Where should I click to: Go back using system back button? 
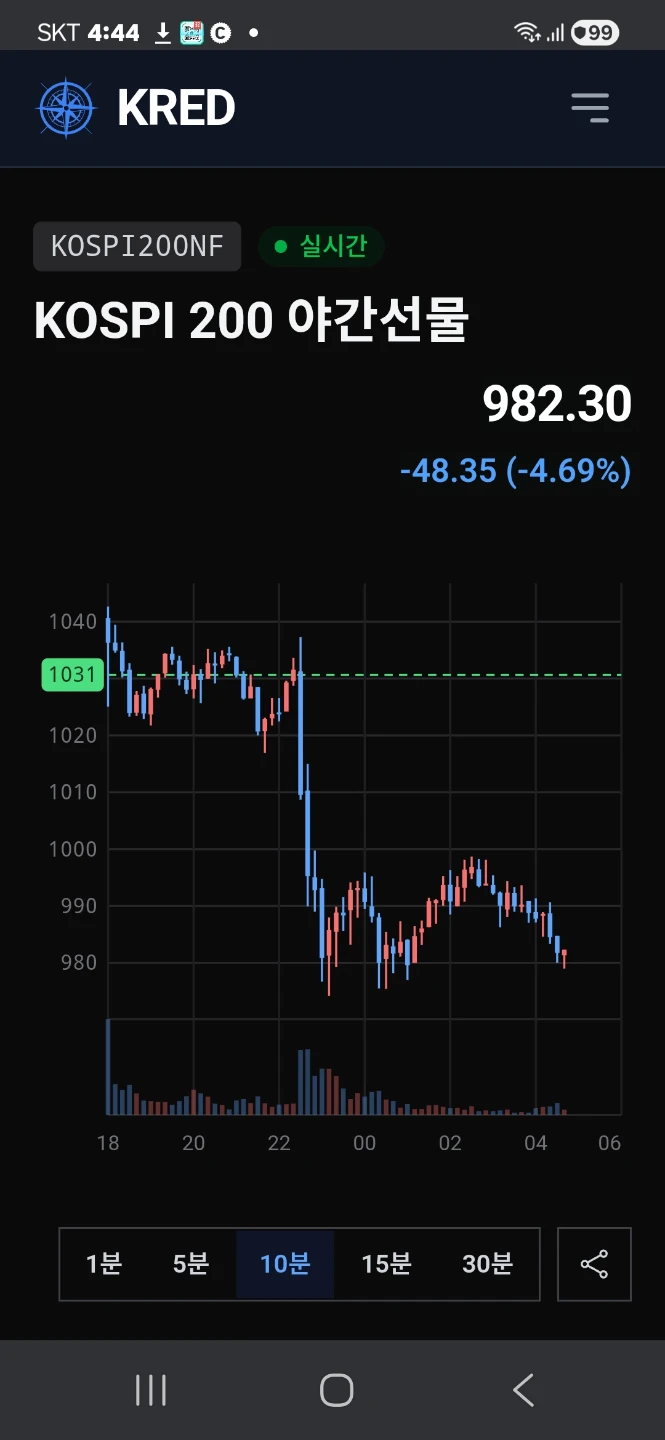click(x=523, y=1390)
